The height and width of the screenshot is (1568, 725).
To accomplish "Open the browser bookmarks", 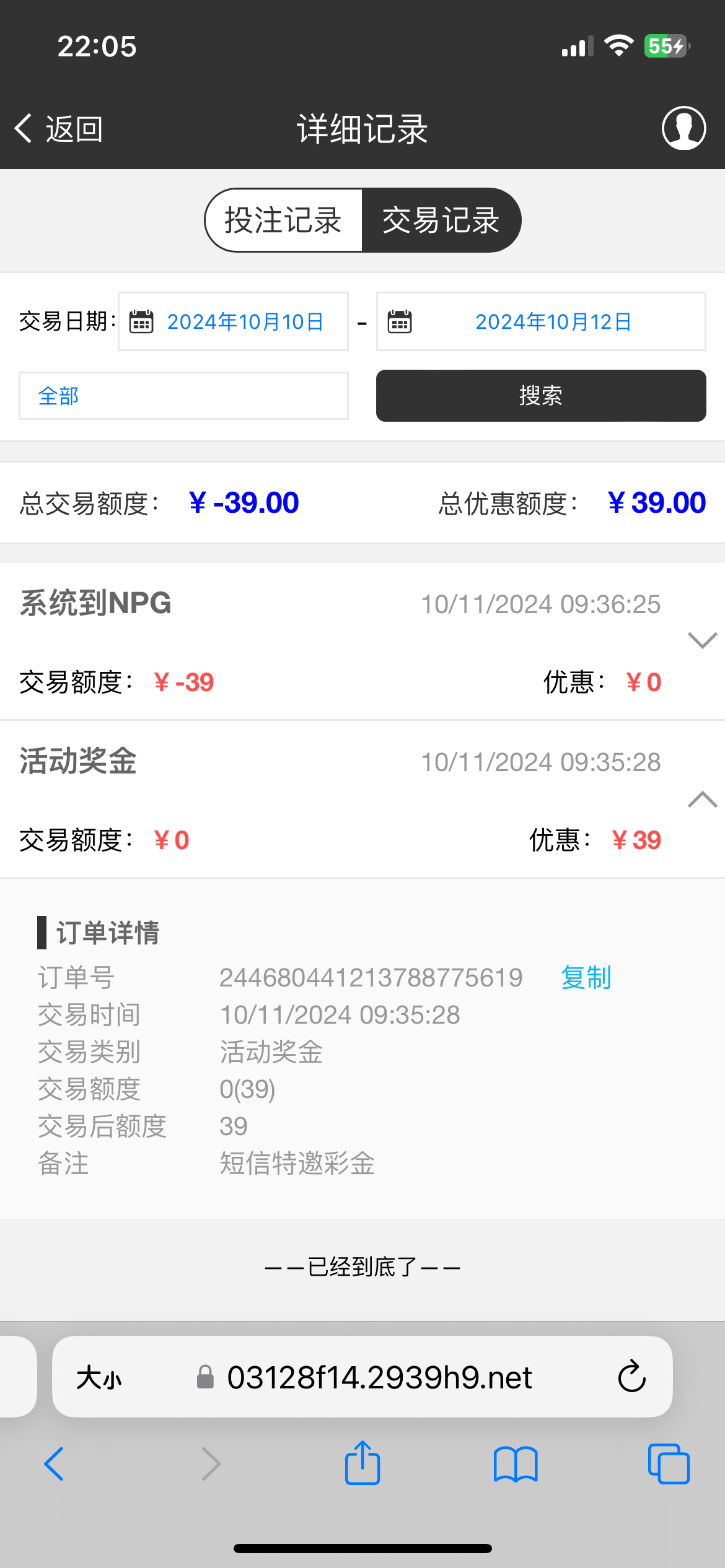I will tap(516, 1464).
